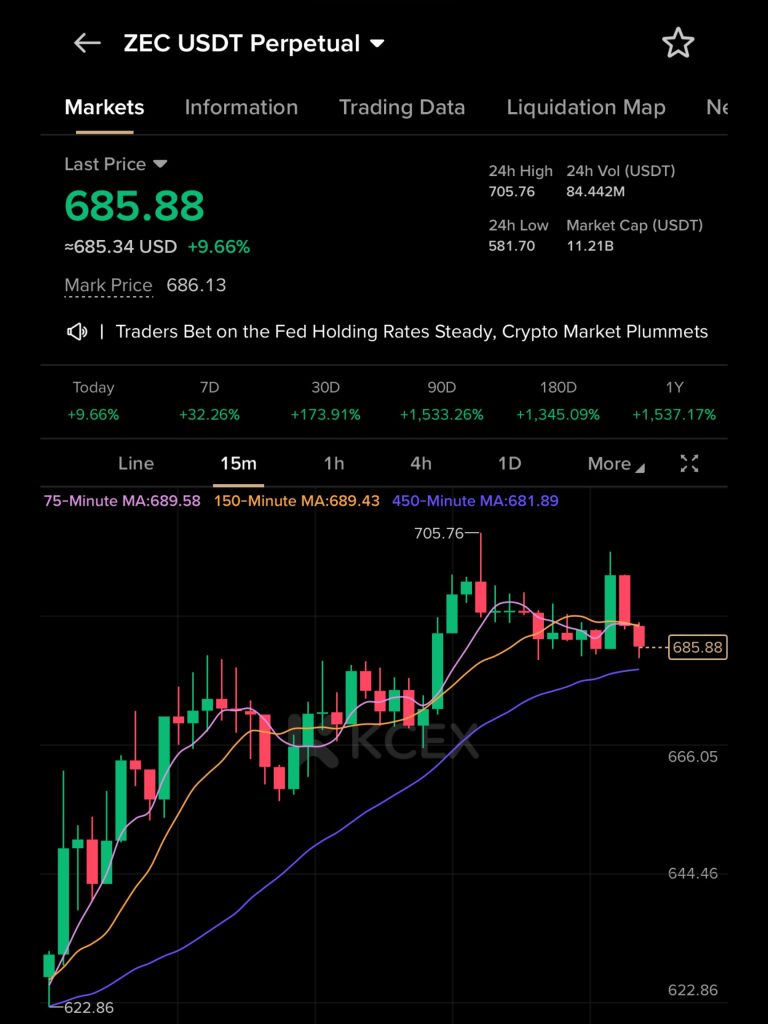Expand the Last Price dropdown
The width and height of the screenshot is (768, 1024).
click(x=160, y=164)
